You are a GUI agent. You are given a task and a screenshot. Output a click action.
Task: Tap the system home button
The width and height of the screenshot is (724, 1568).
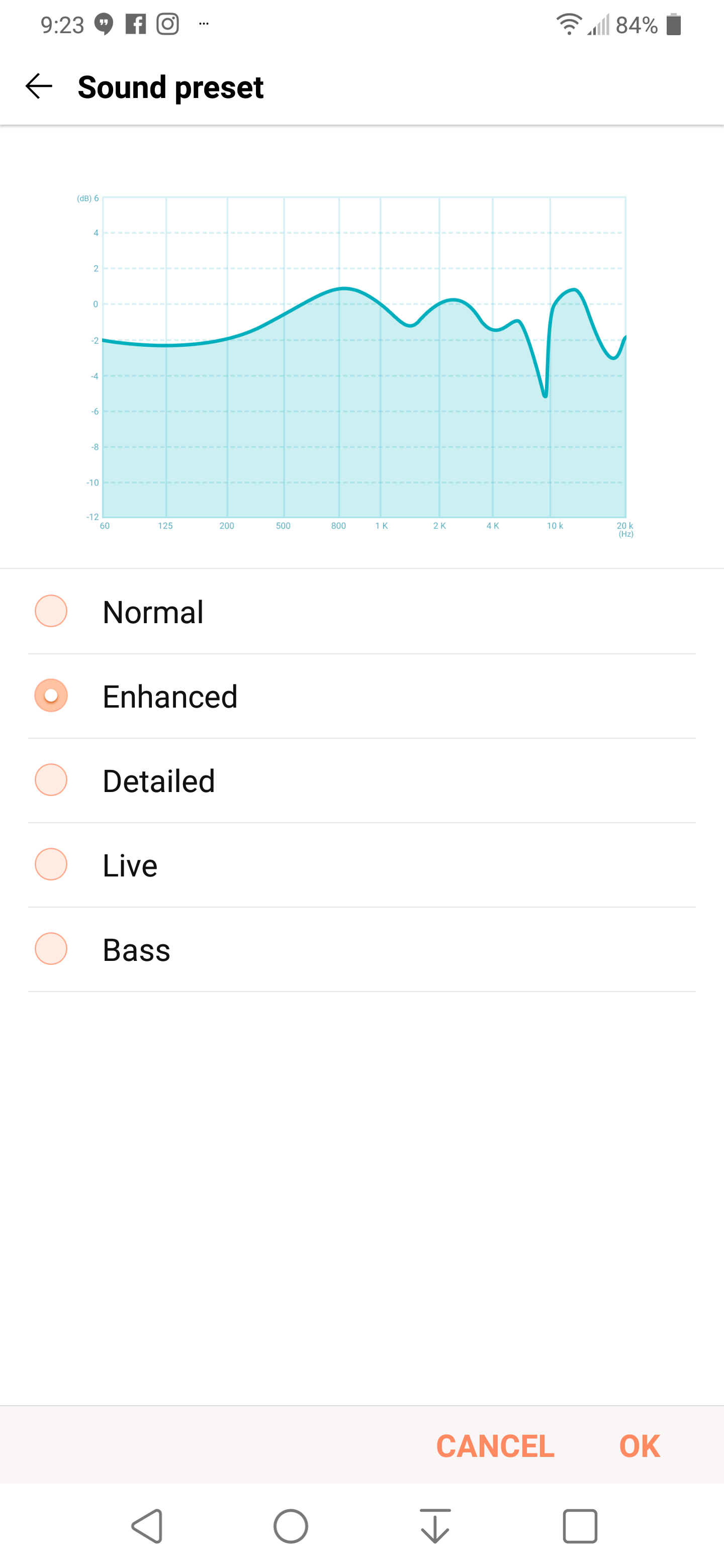coord(291,1526)
